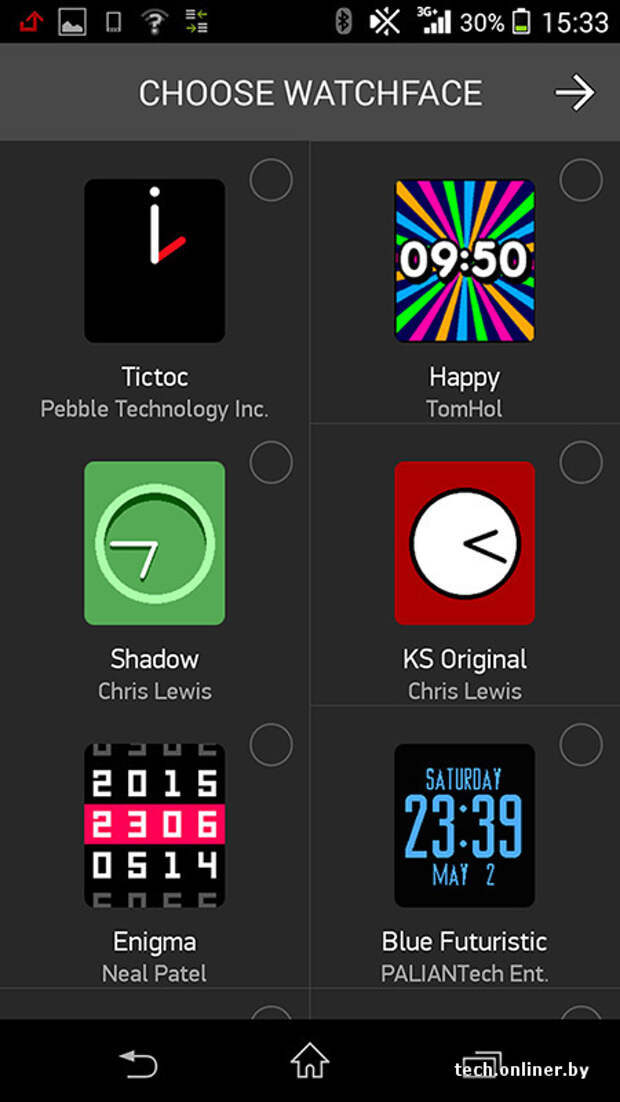Open the KS Original watchface preview
Image resolution: width=620 pixels, height=1102 pixels.
[465, 543]
